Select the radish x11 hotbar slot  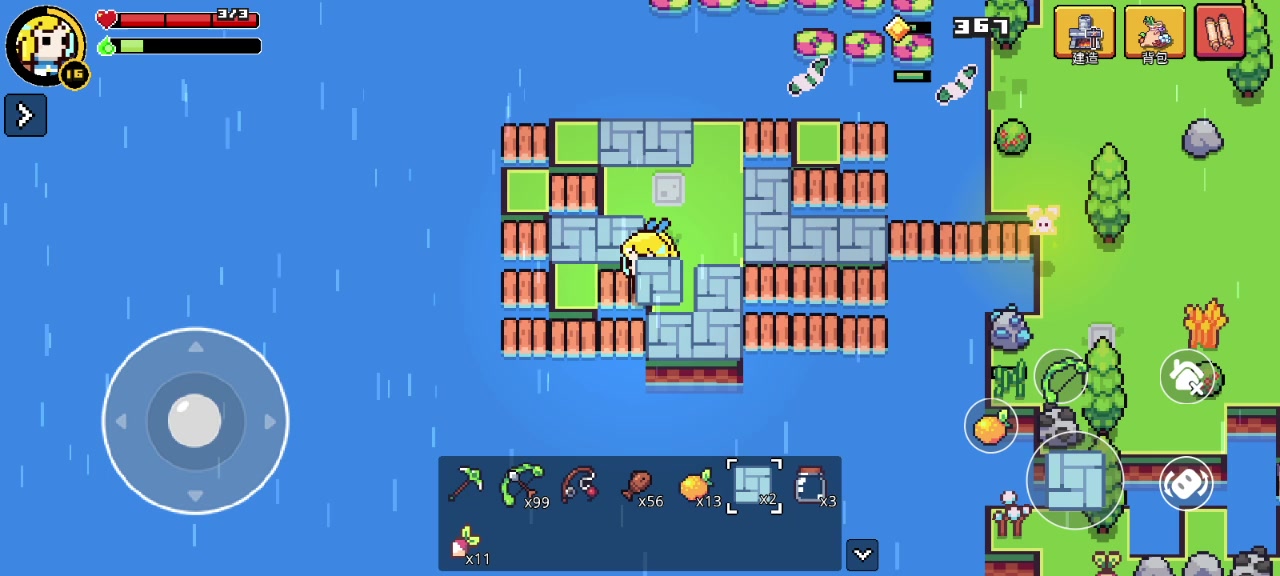tap(465, 543)
